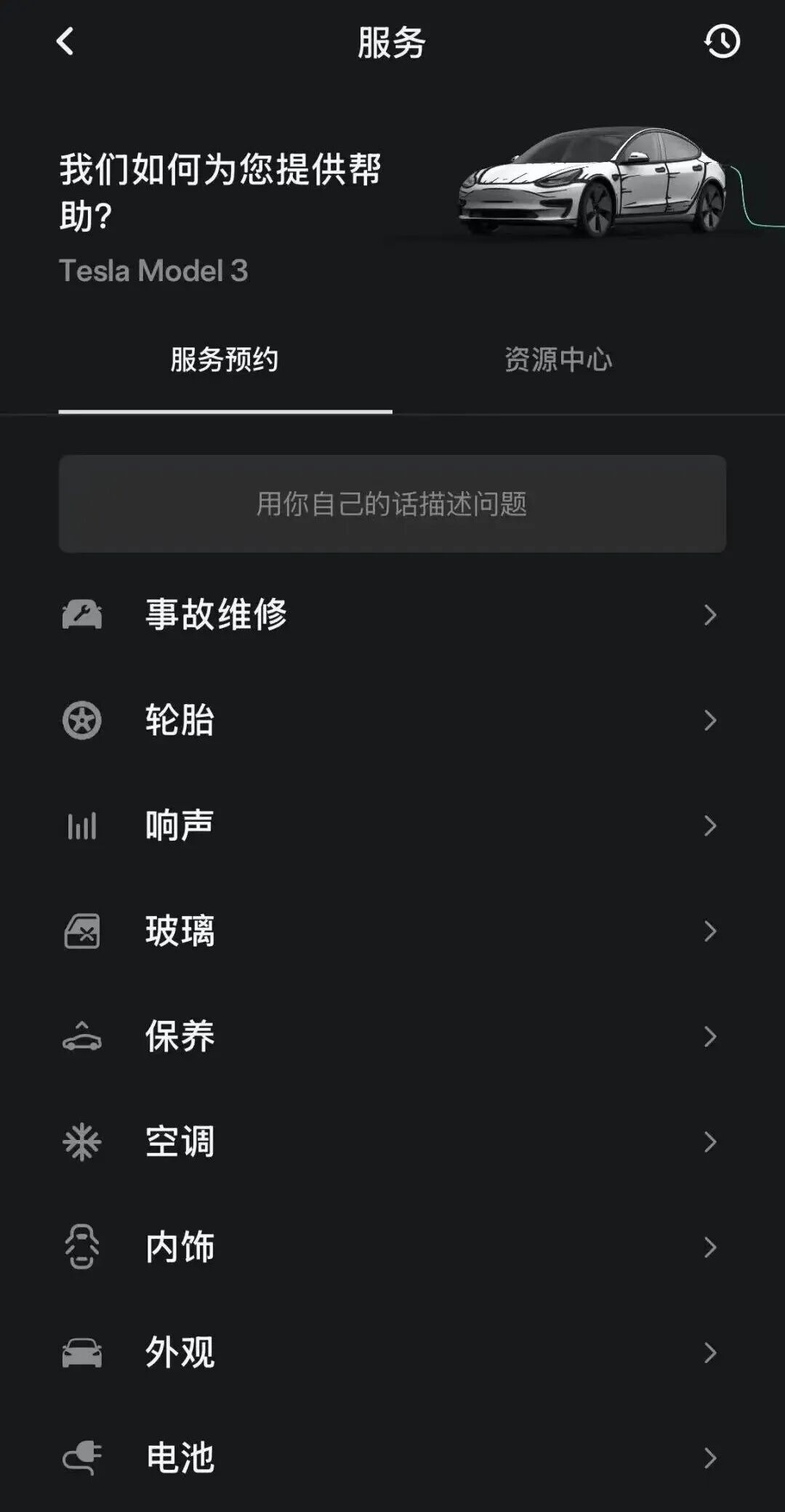This screenshot has width=785, height=1512.
Task: Open the 事故维修 service option
Action: pos(392,615)
